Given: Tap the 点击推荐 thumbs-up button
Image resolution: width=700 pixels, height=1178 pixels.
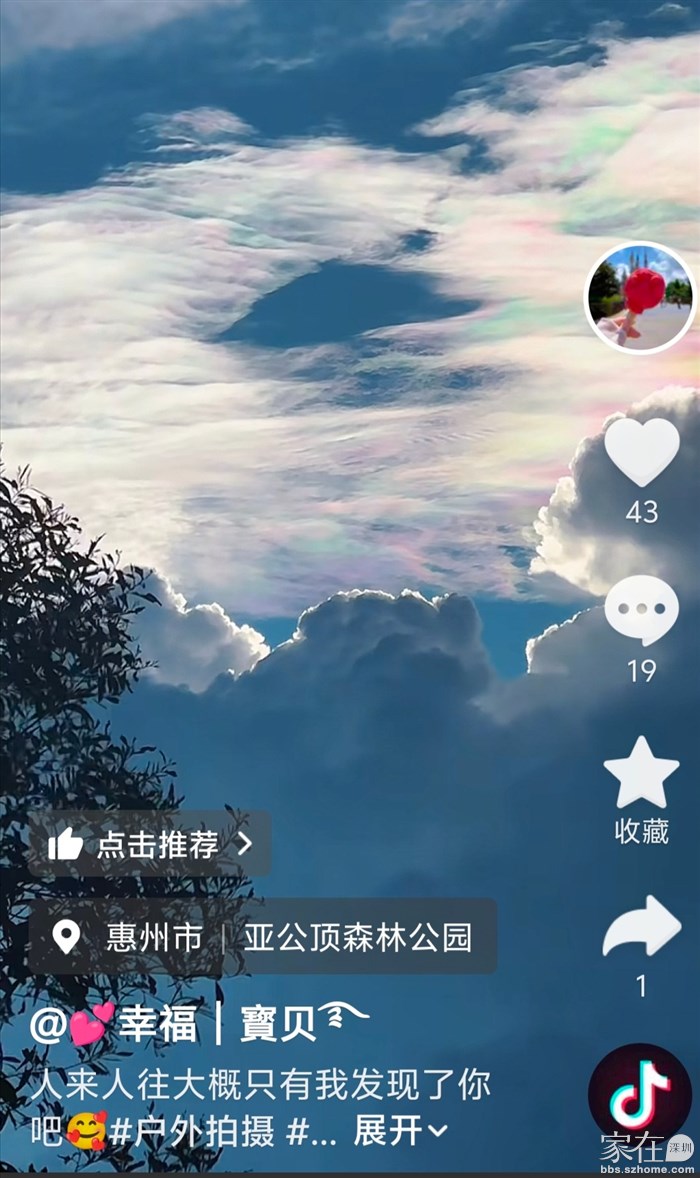Looking at the screenshot, I should (x=150, y=844).
